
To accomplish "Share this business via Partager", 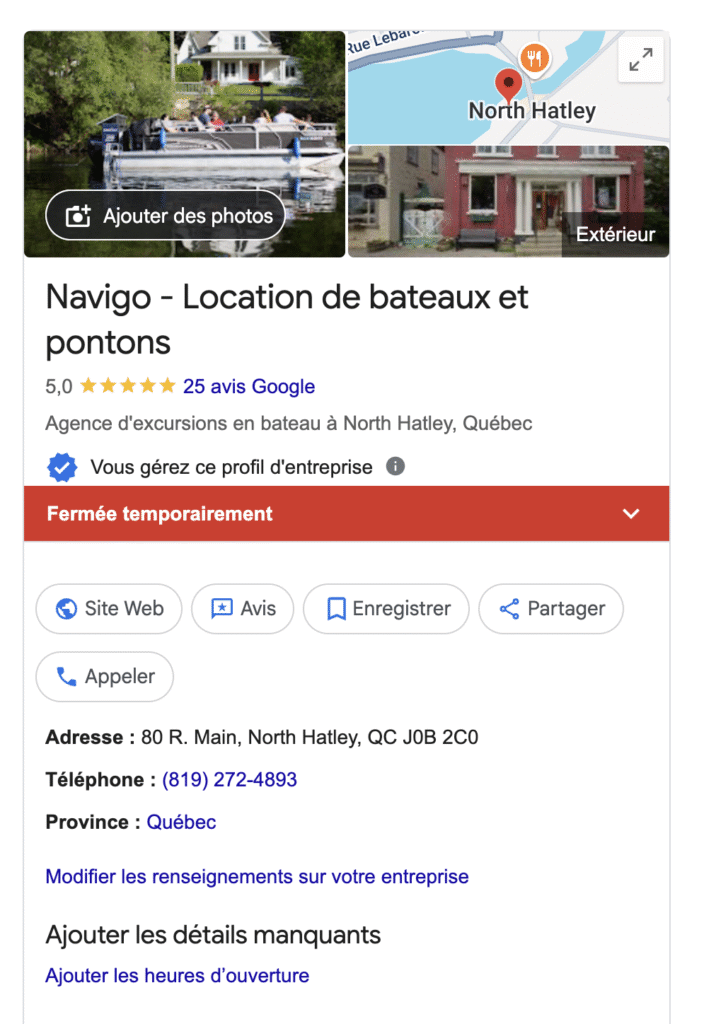I will coord(551,609).
